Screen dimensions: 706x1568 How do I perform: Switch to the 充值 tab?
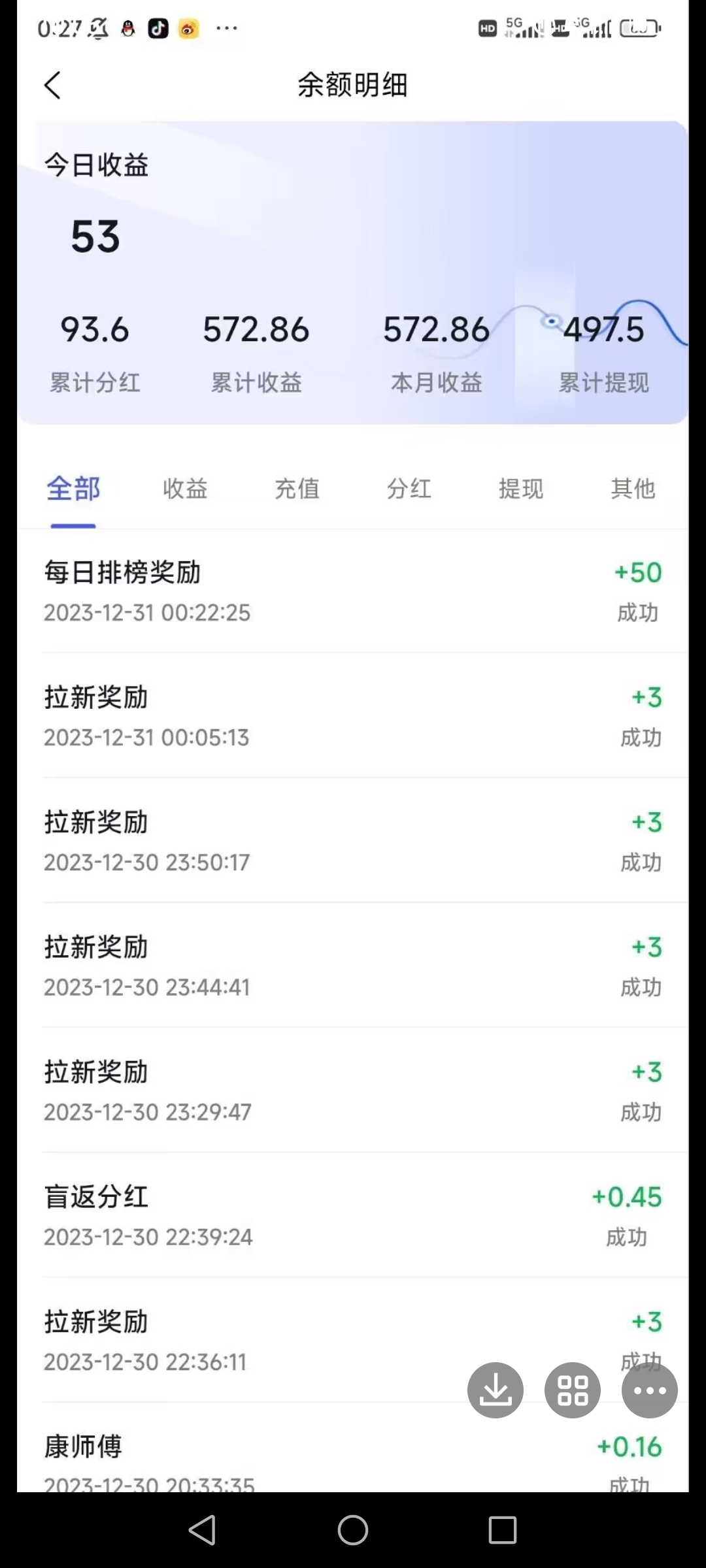[x=297, y=489]
